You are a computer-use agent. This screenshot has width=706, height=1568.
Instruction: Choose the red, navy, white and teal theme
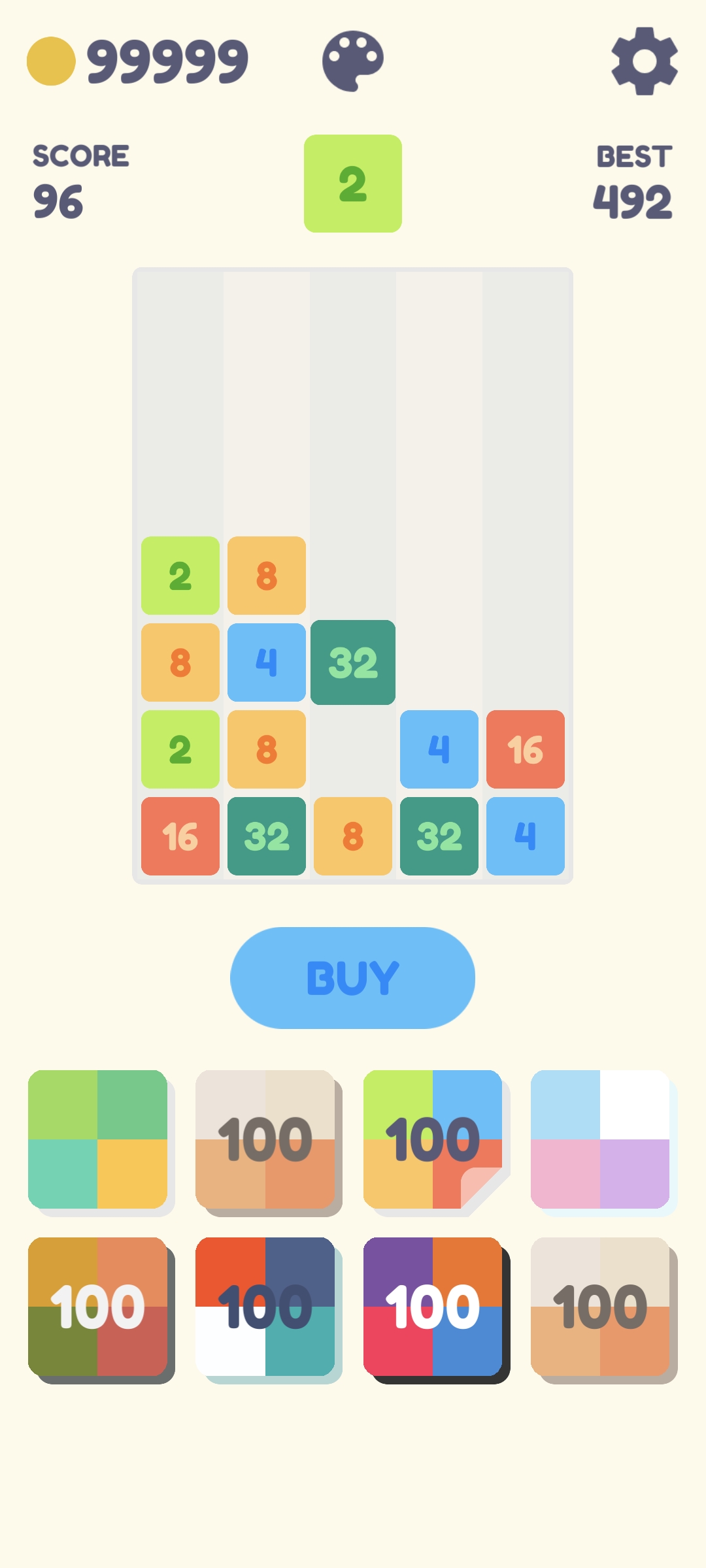265,1307
